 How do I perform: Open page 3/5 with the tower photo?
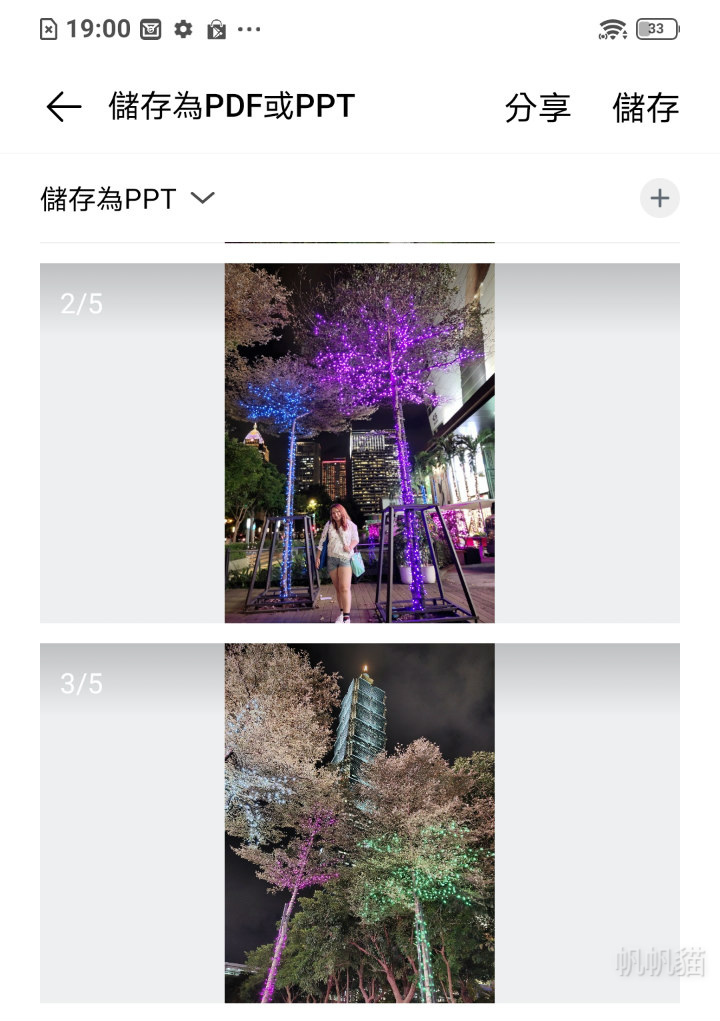pyautogui.click(x=359, y=822)
